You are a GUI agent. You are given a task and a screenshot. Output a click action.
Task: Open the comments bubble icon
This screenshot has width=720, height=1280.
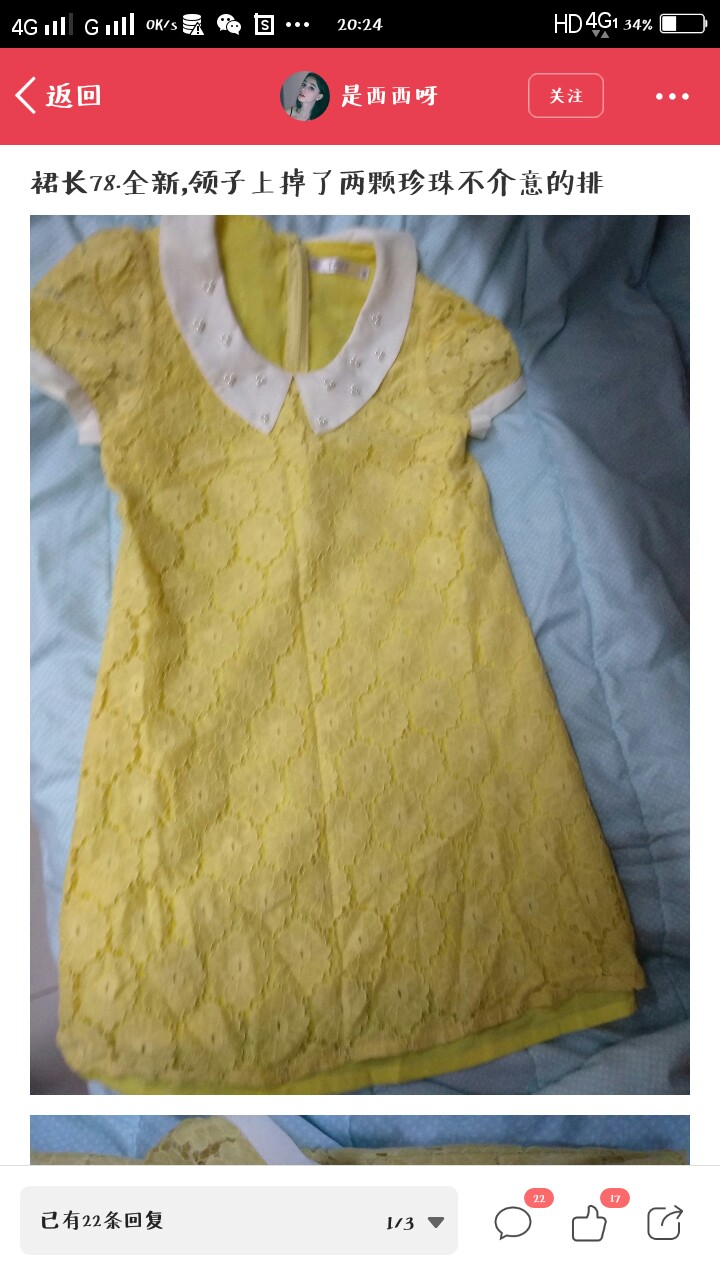point(513,1222)
